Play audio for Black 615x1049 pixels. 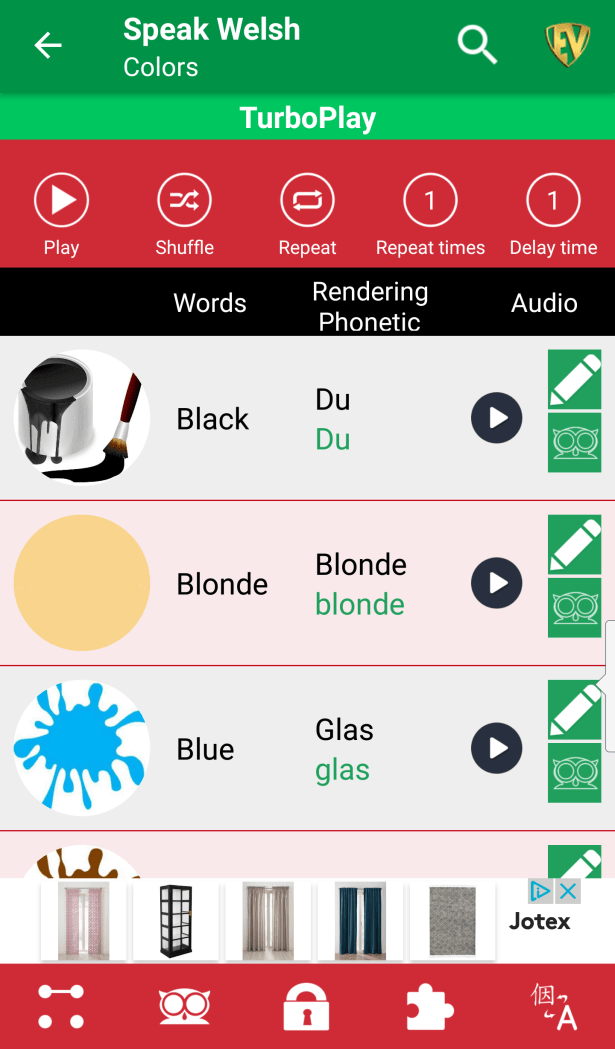(x=497, y=418)
